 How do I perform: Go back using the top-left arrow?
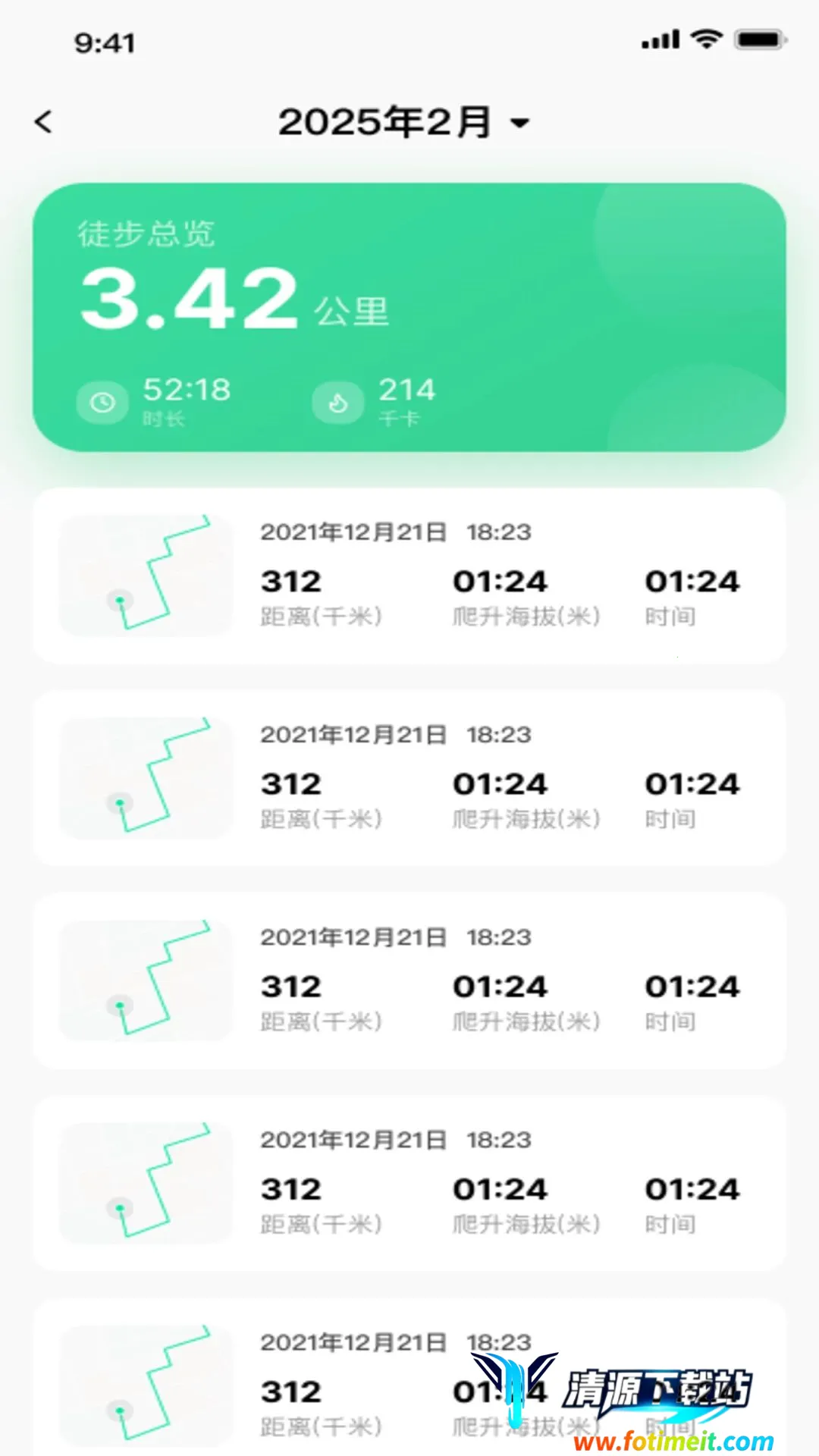(x=44, y=122)
